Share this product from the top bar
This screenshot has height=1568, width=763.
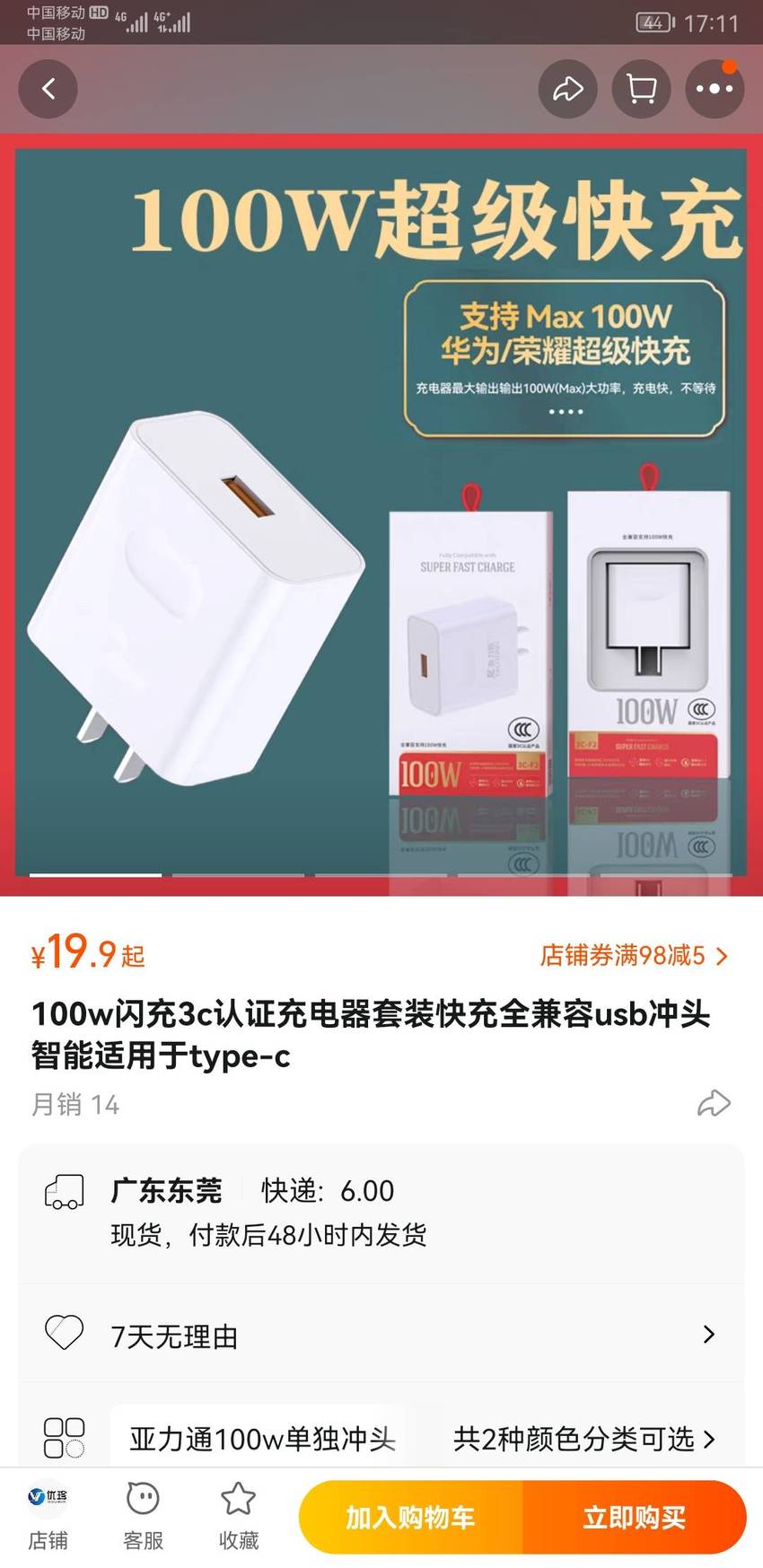point(567,89)
